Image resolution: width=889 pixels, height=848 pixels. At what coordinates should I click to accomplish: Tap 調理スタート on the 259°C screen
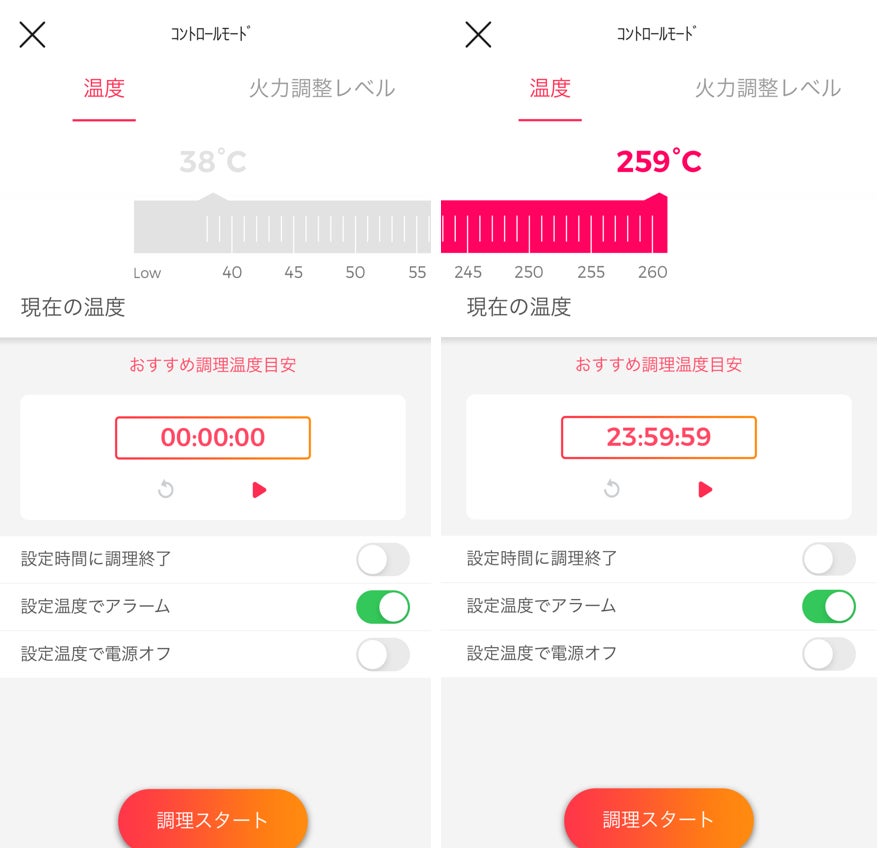point(659,820)
